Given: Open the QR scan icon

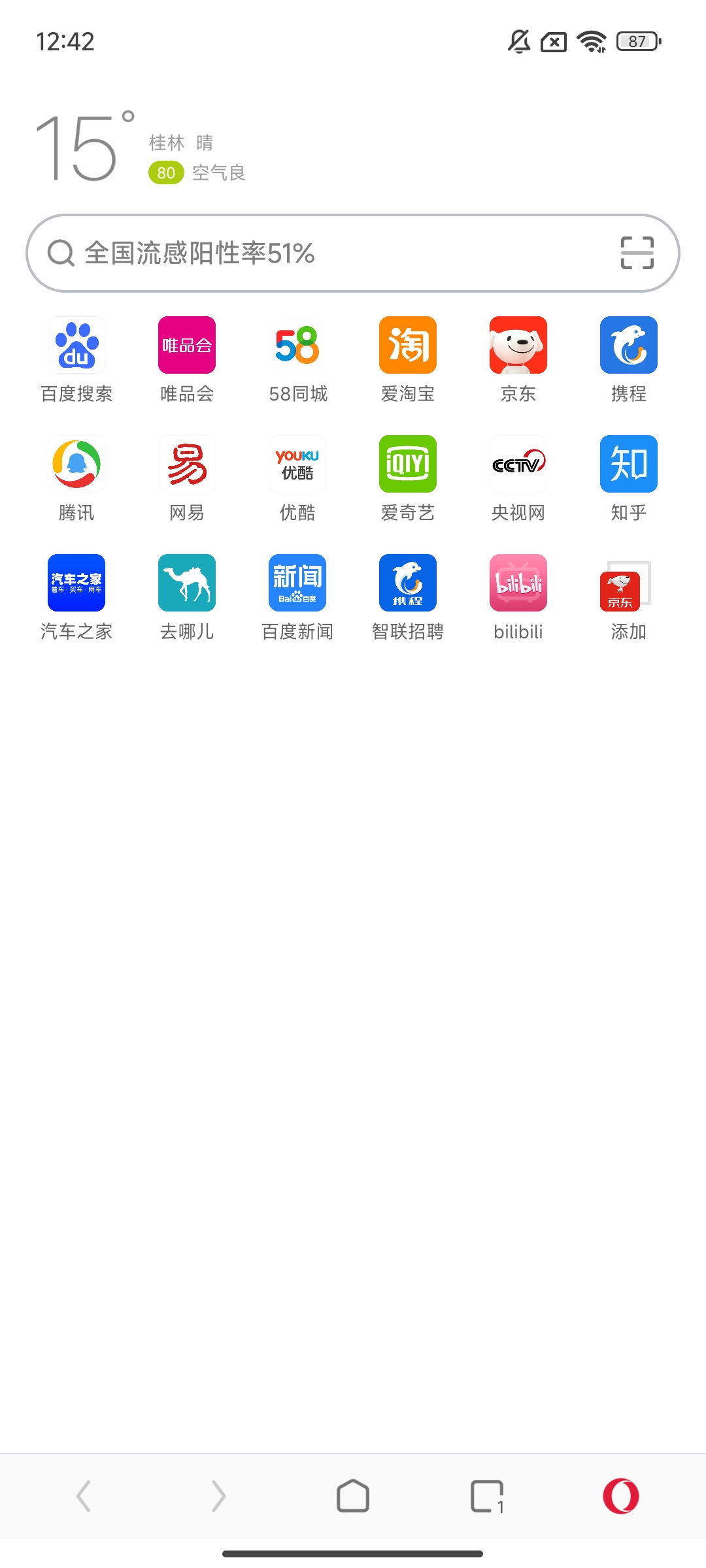Looking at the screenshot, I should (x=637, y=253).
